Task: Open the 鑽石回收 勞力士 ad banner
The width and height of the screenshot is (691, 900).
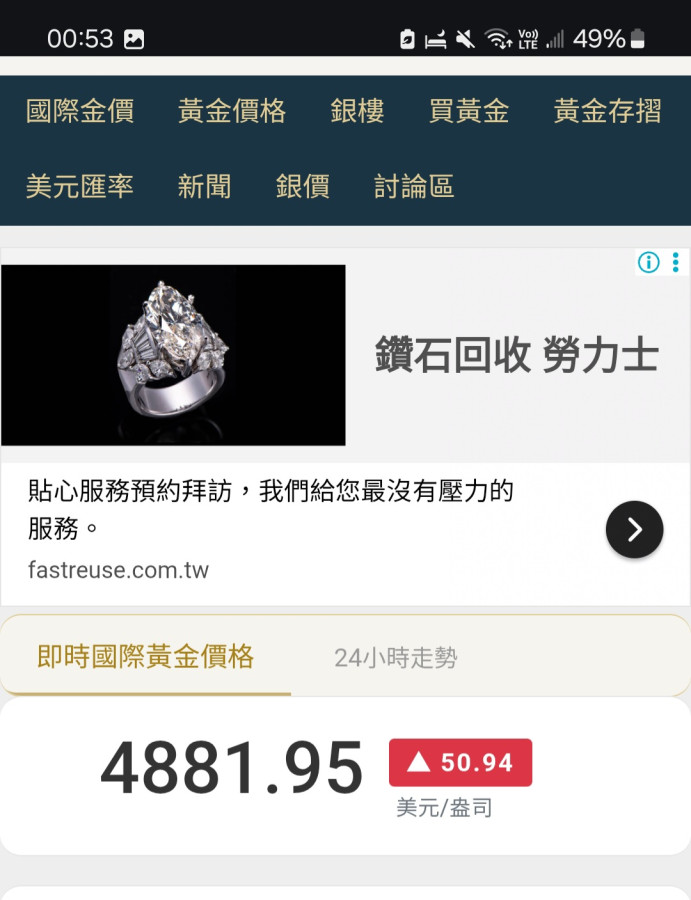Action: (x=516, y=355)
